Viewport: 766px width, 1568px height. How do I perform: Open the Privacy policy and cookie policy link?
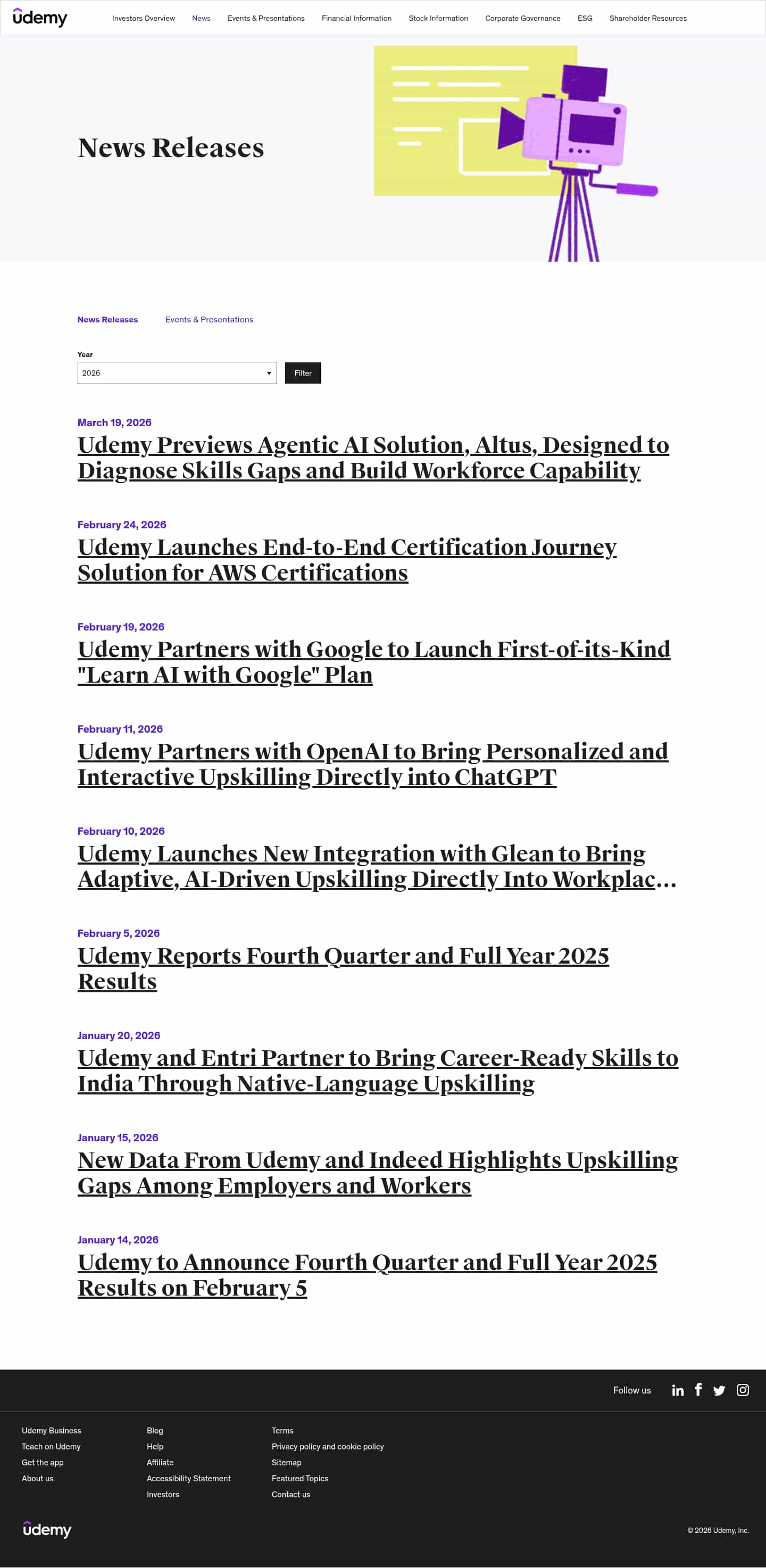coord(327,1446)
